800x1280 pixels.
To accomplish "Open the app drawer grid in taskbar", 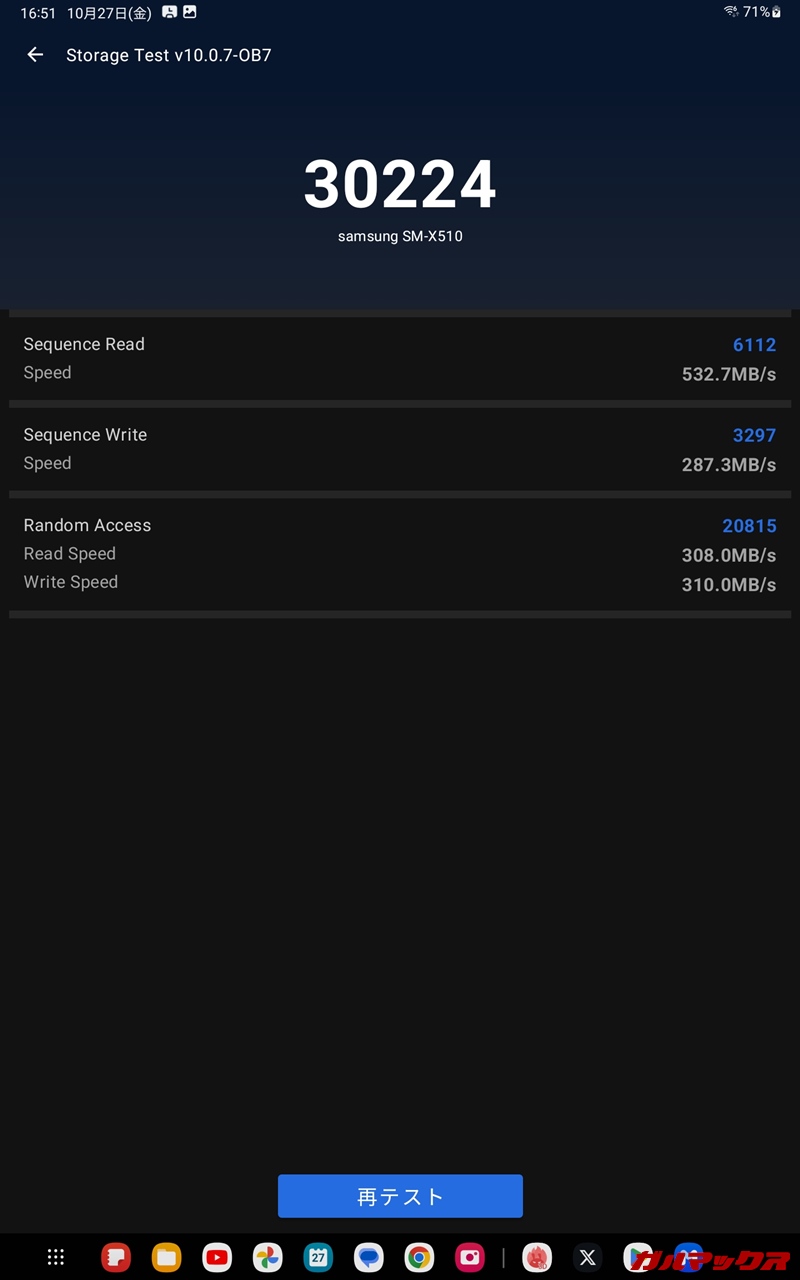I will click(56, 1257).
